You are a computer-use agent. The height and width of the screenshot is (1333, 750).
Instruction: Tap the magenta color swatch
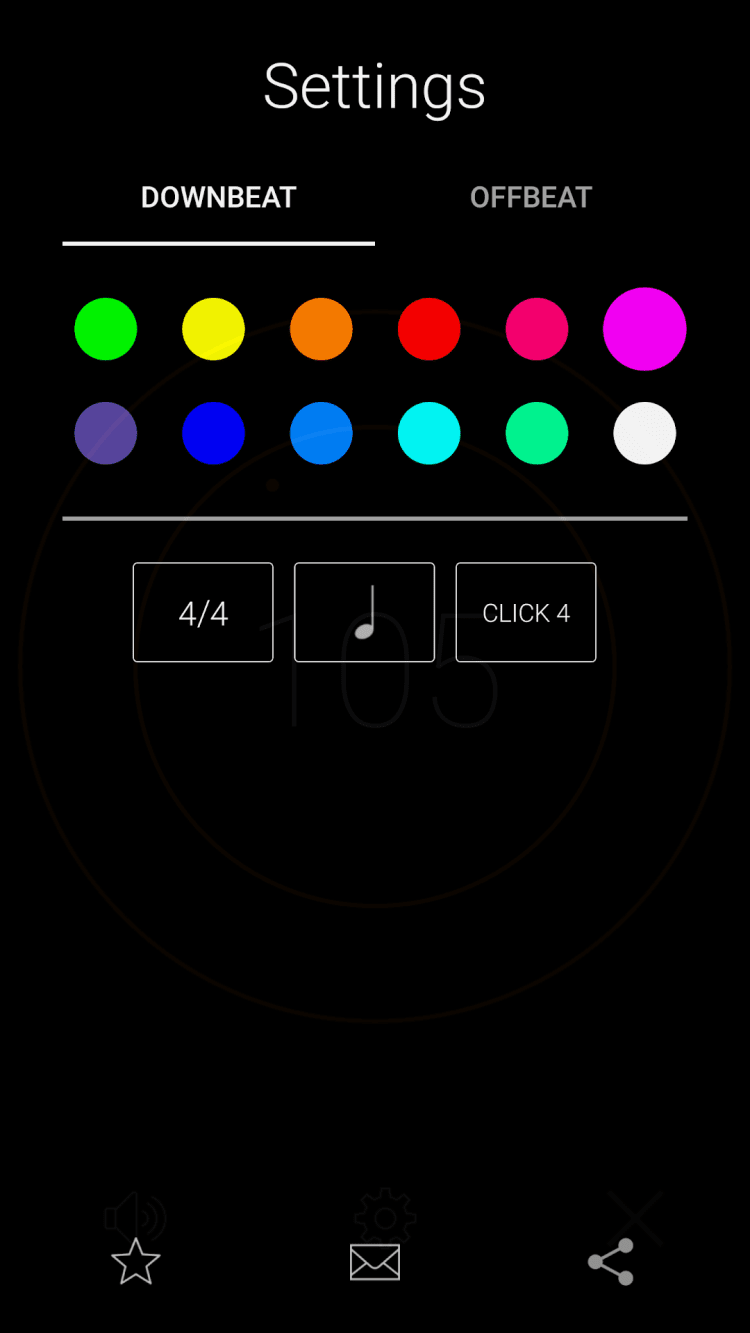[645, 329]
